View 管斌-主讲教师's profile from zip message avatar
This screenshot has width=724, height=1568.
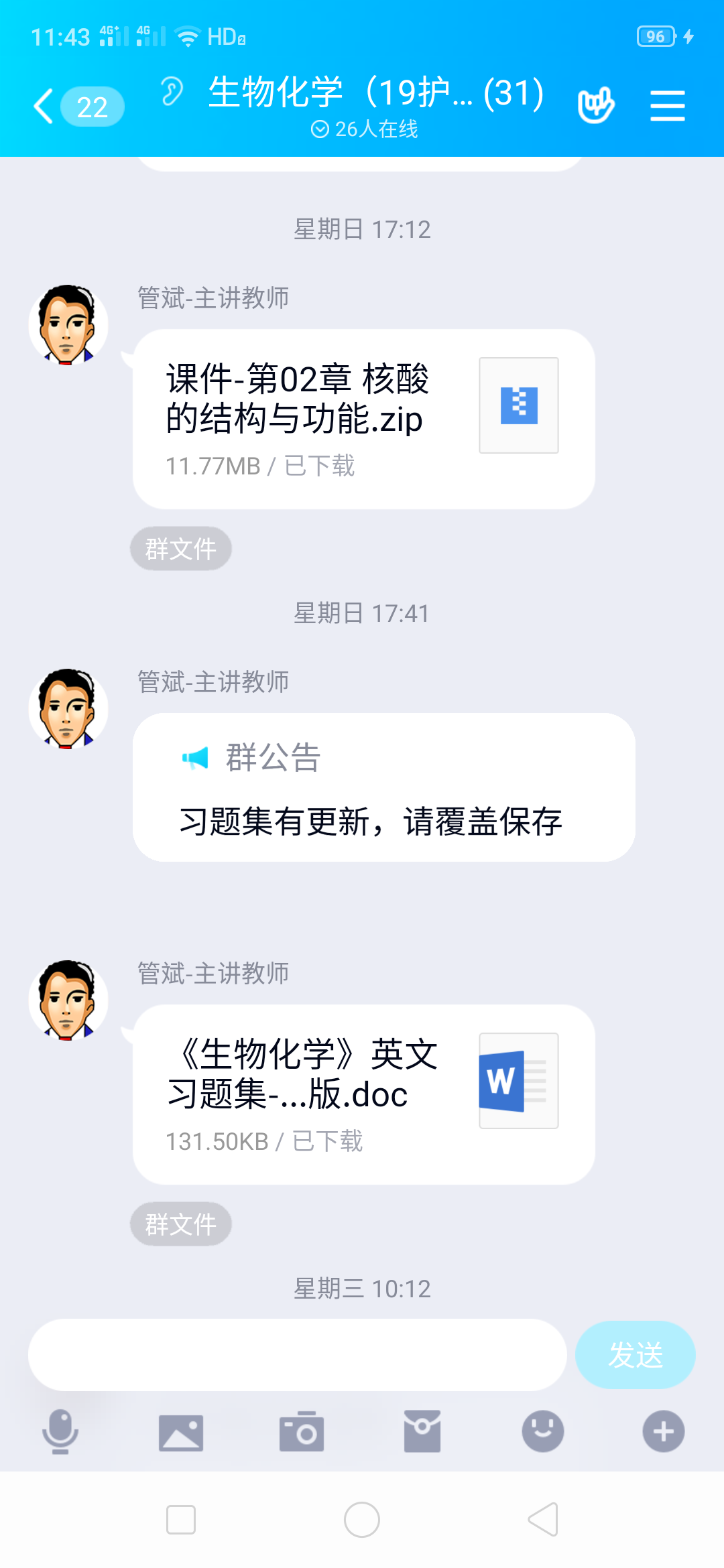coord(68,325)
